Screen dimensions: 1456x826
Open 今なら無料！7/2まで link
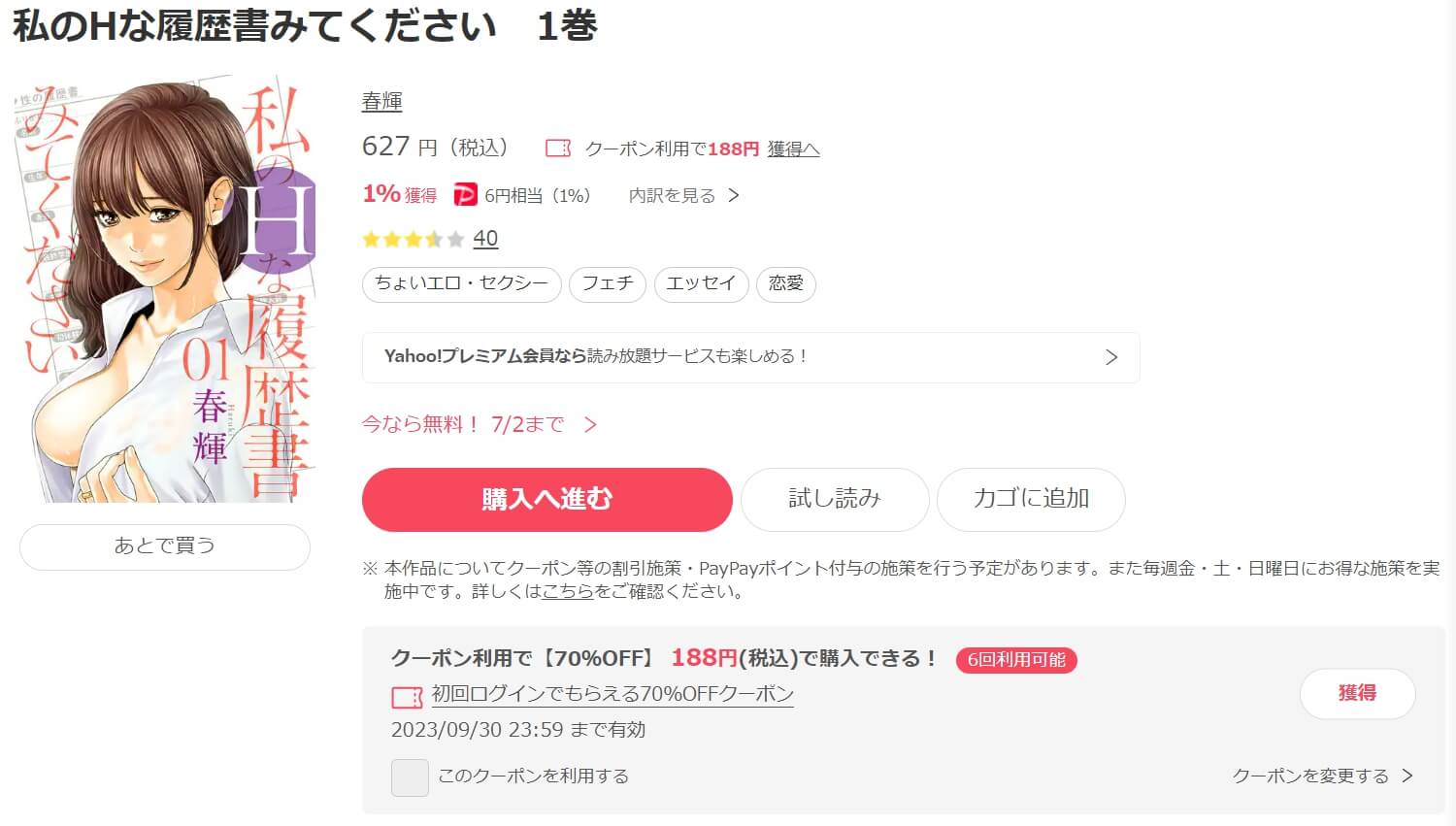point(479,424)
